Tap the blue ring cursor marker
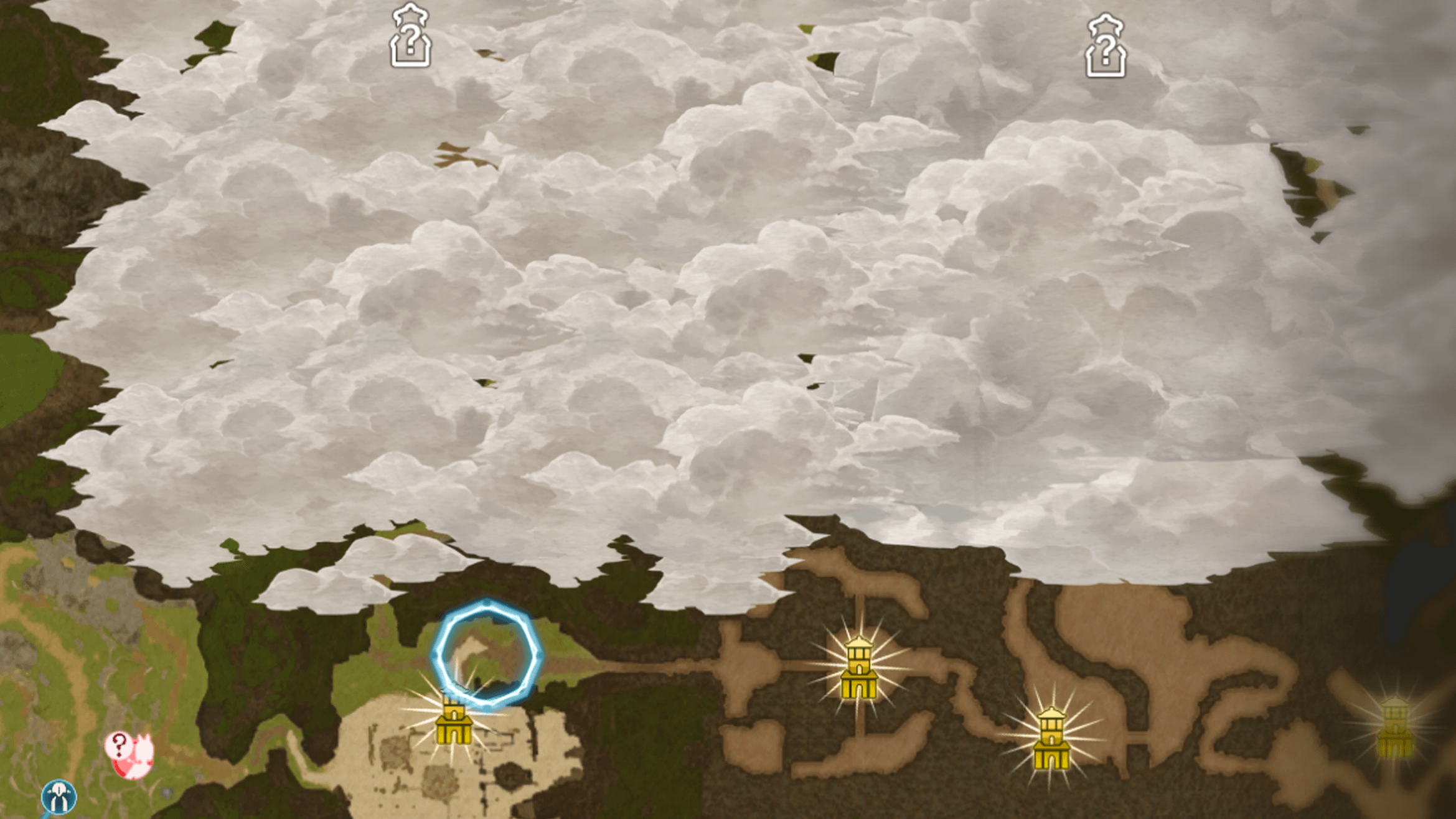The image size is (1456, 819). (x=487, y=653)
